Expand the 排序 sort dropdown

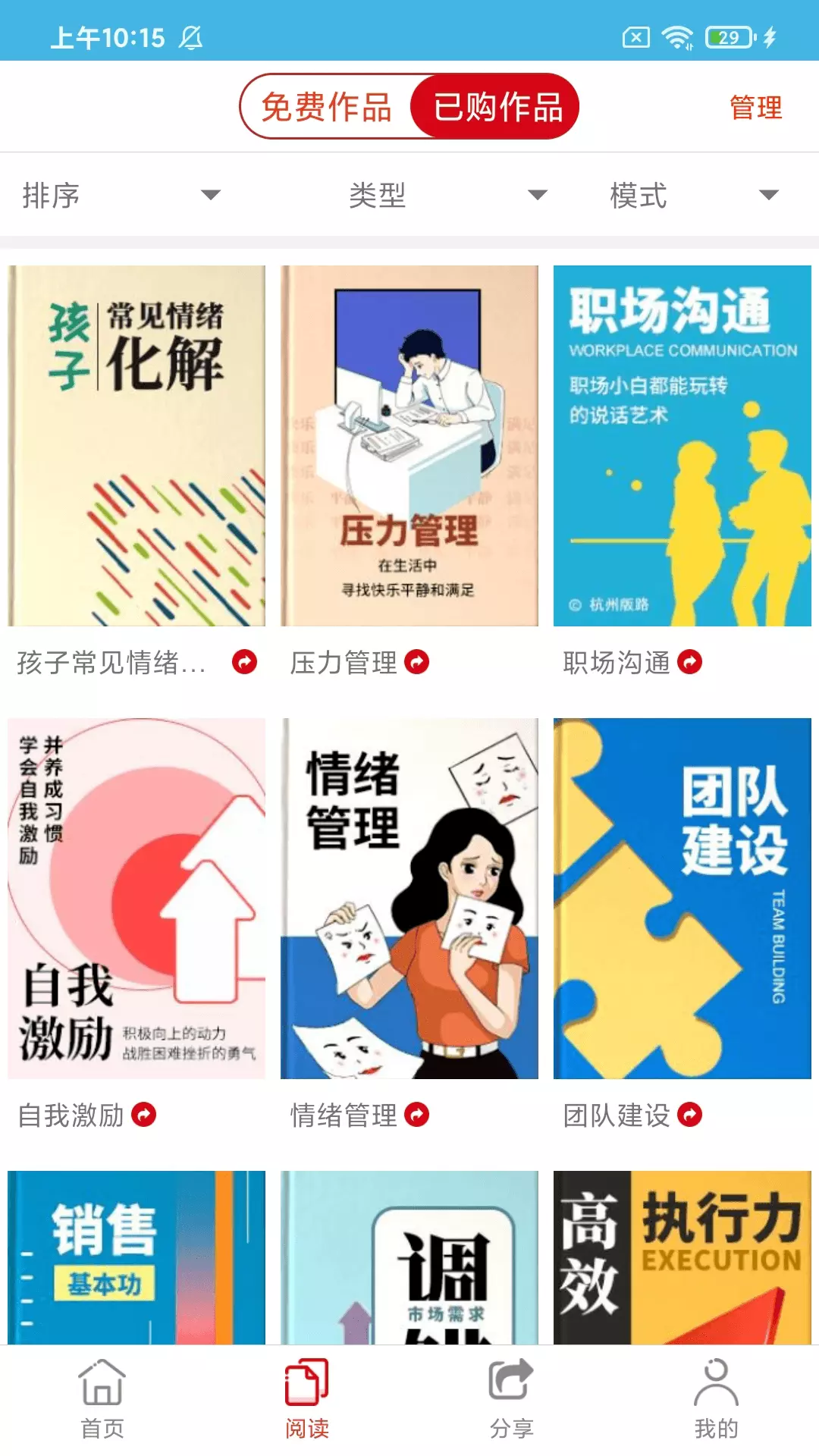click(121, 196)
